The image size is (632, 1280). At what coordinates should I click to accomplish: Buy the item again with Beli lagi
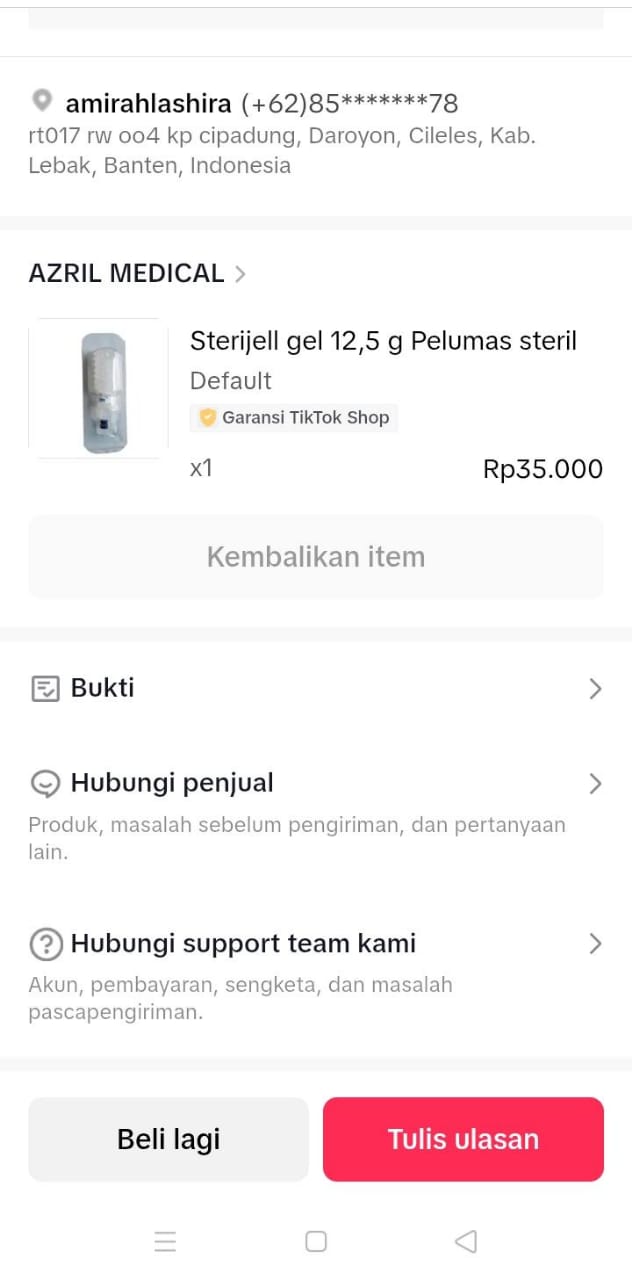pos(168,1139)
